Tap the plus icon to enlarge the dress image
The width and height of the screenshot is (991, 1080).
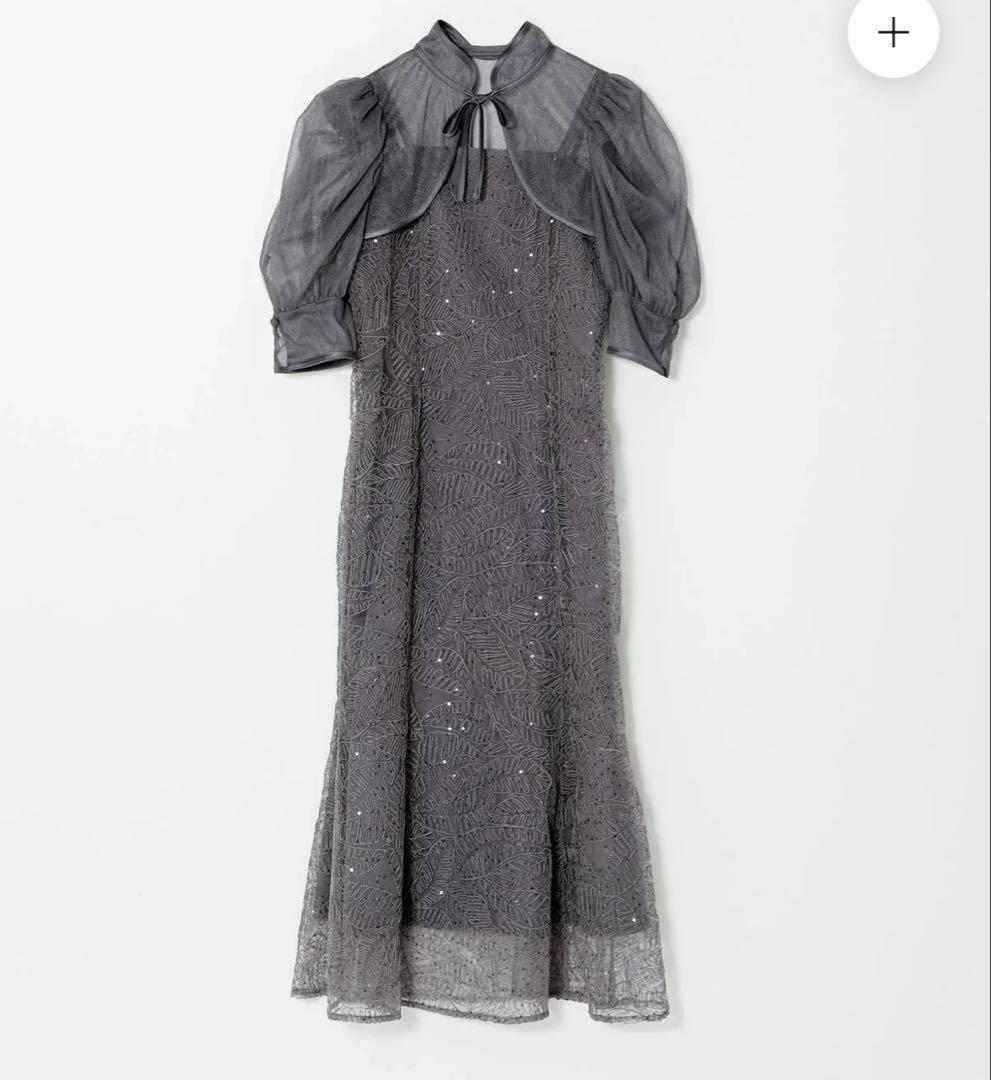[x=893, y=33]
